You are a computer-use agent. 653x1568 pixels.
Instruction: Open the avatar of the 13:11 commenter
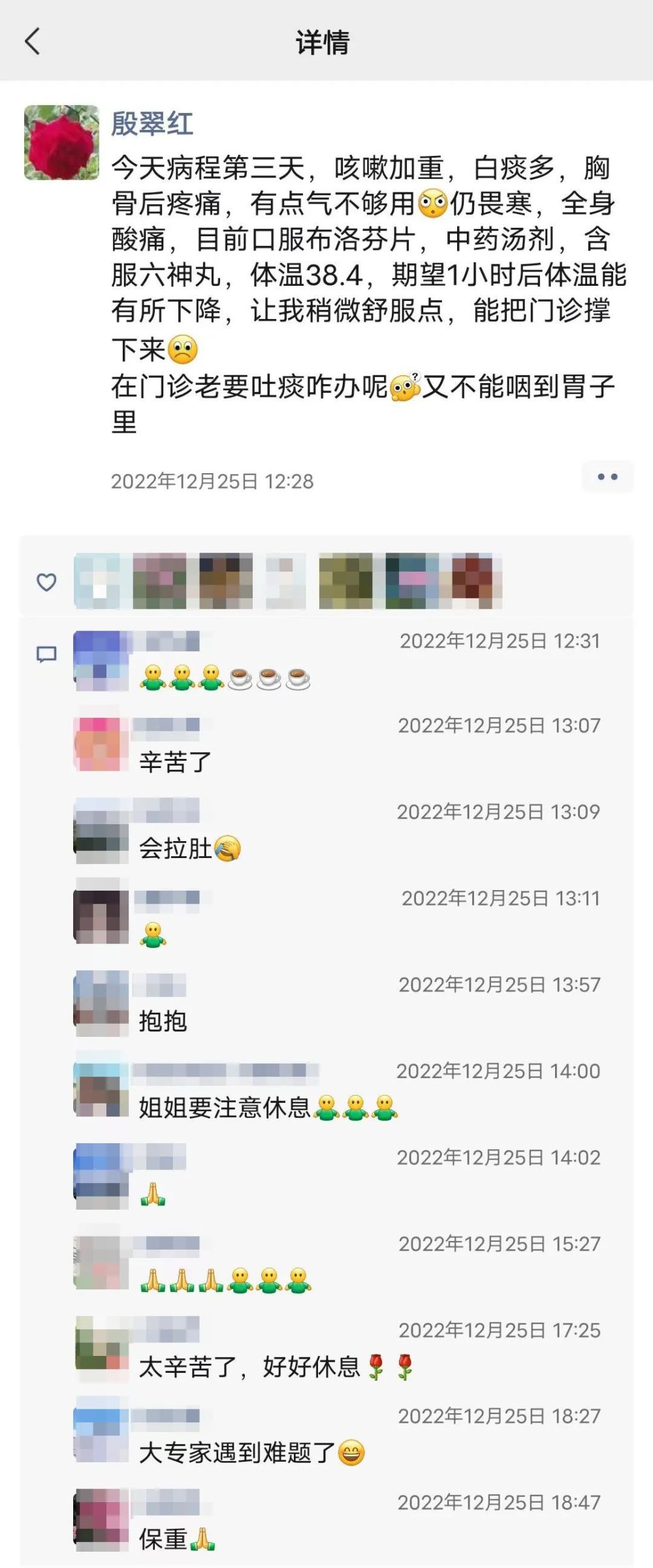pyautogui.click(x=101, y=917)
